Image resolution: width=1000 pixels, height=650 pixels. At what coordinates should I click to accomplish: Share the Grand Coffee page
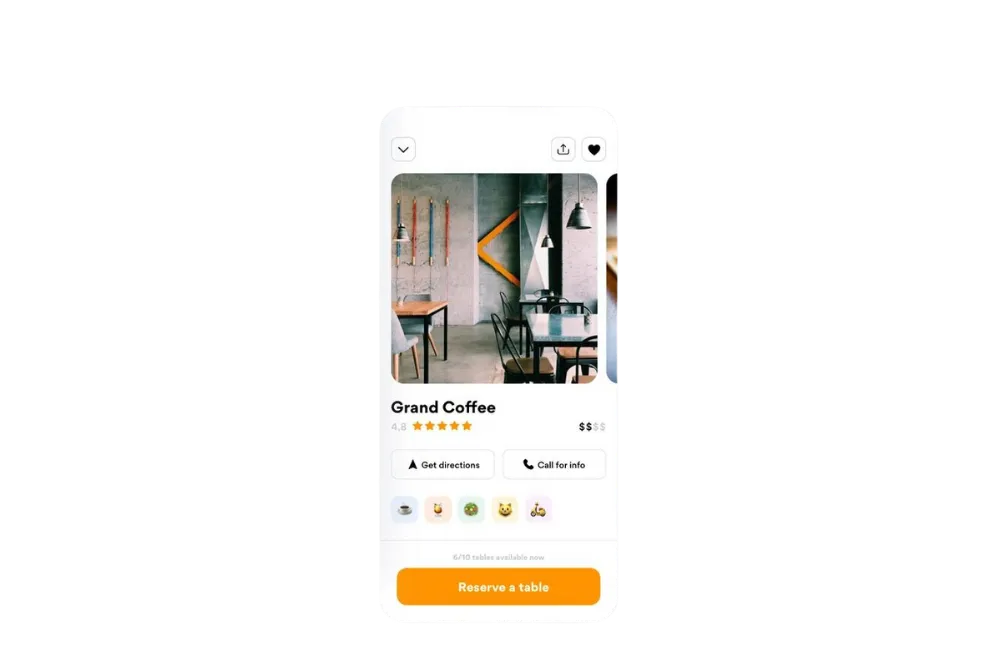(x=563, y=150)
